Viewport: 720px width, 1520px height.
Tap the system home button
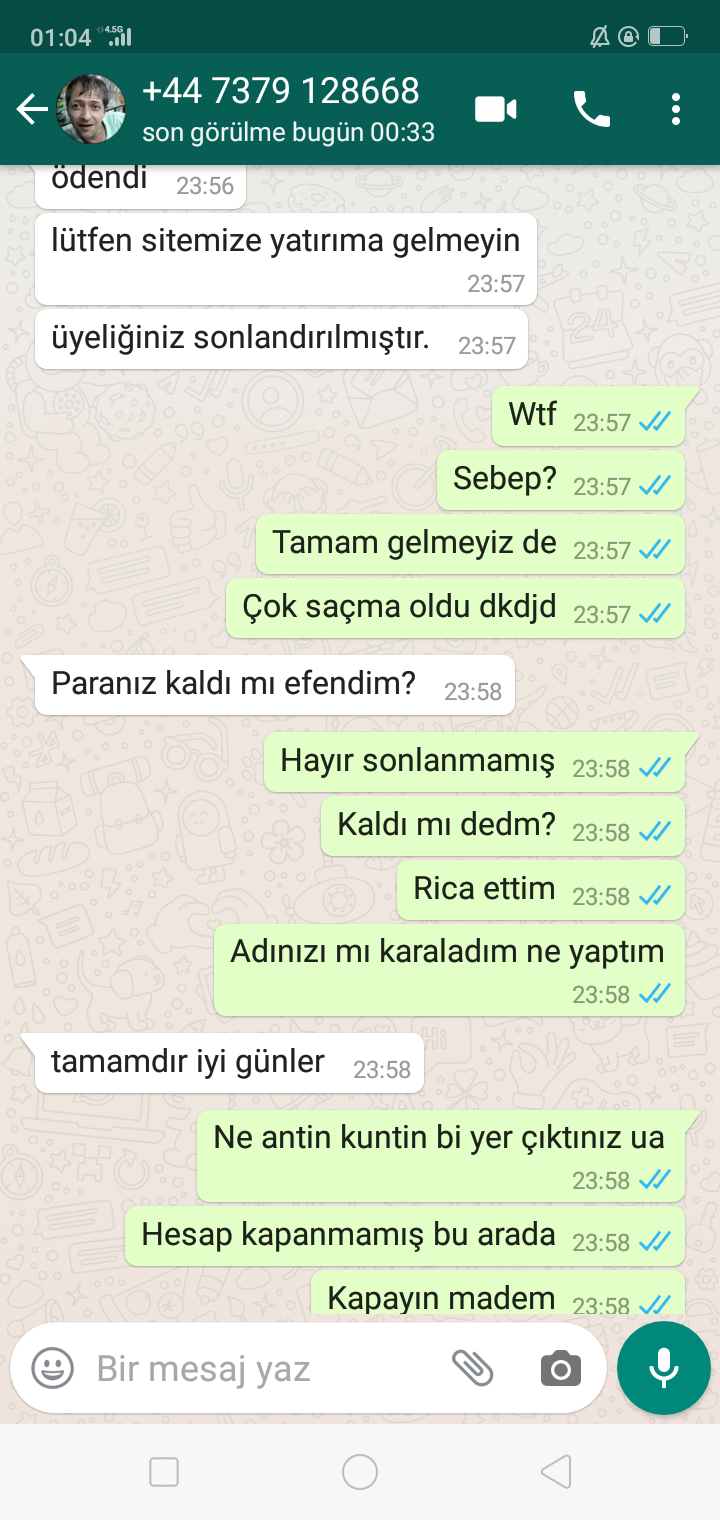(360, 1472)
